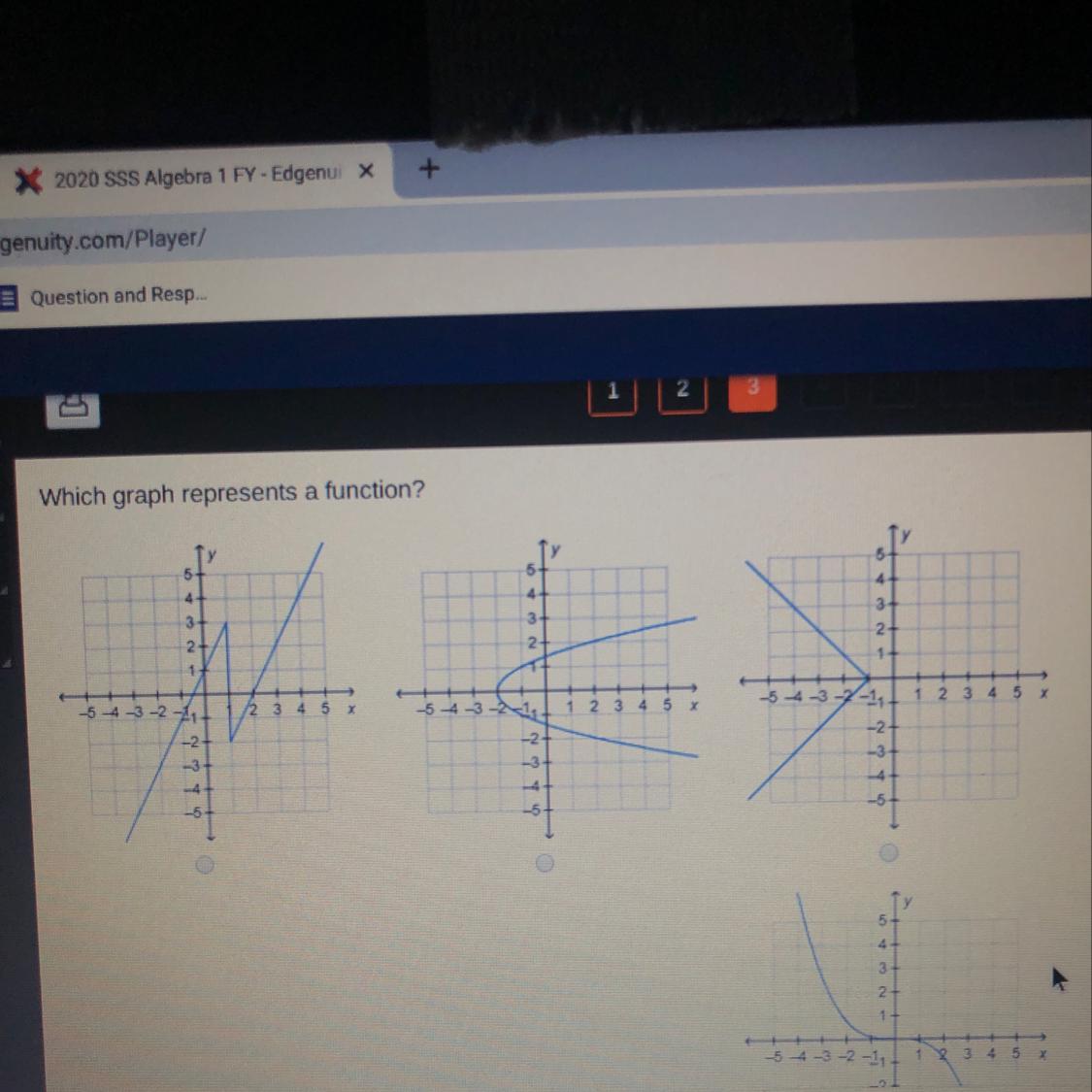Image resolution: width=1092 pixels, height=1092 pixels.
Task: Pick the sideways V-shaped graph answer
Action: coord(888,852)
